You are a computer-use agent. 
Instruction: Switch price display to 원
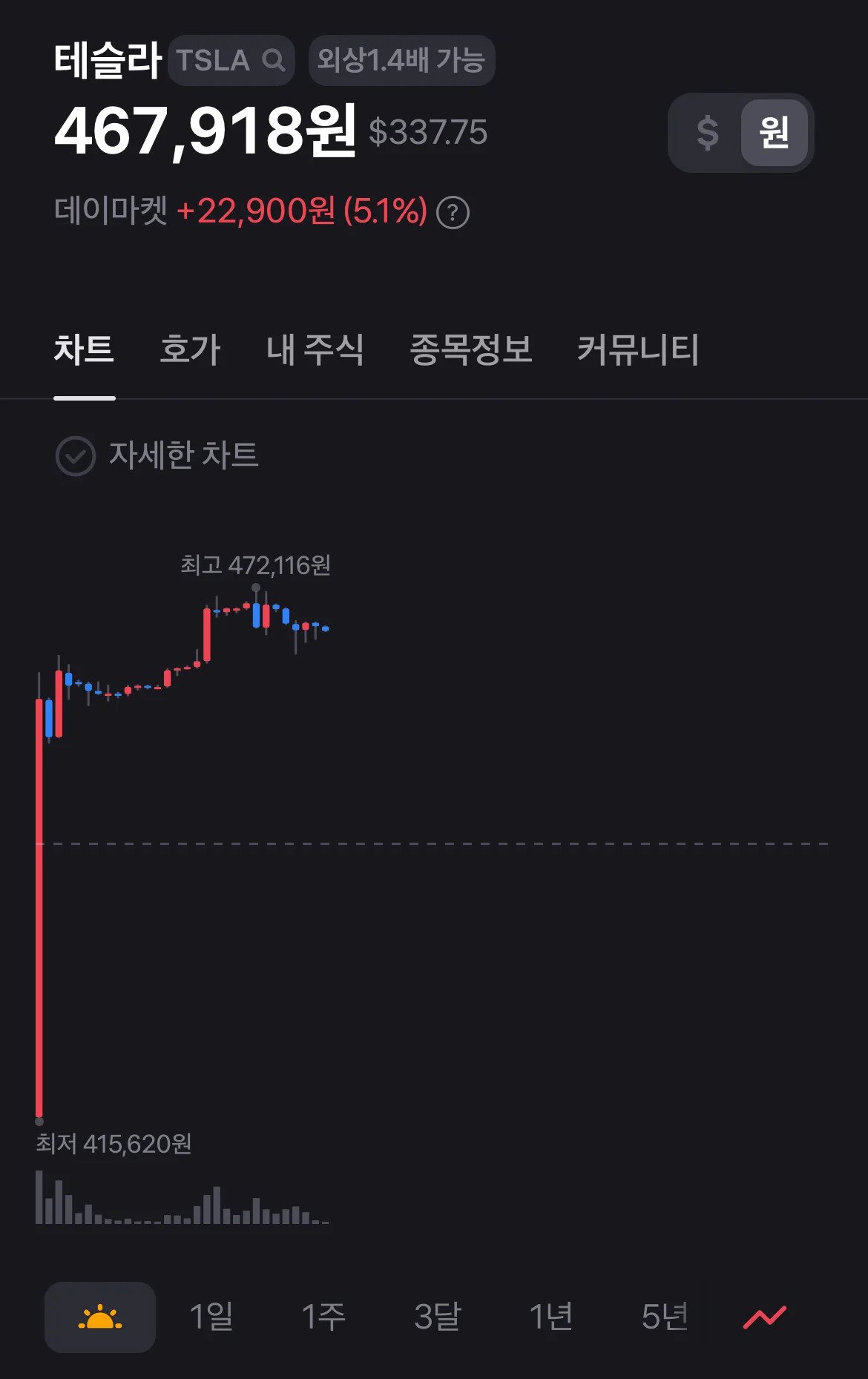tap(773, 133)
